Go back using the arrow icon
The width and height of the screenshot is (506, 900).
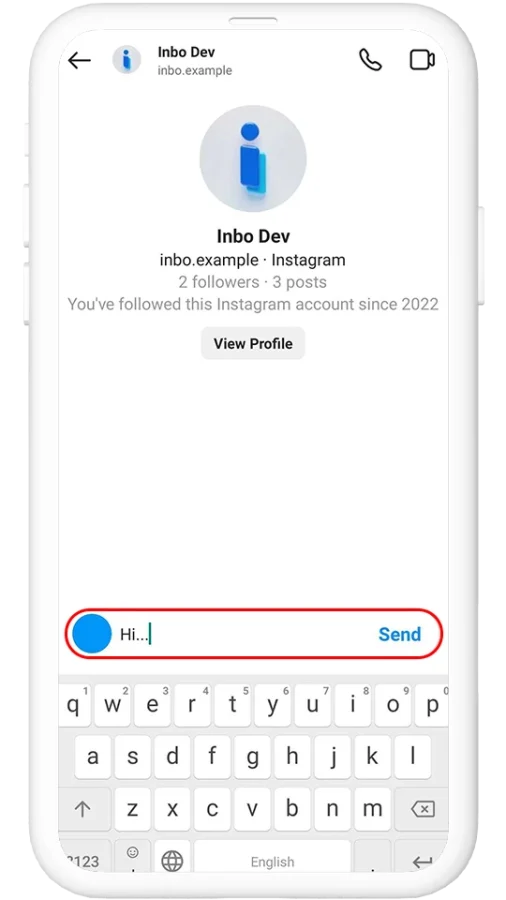79,60
